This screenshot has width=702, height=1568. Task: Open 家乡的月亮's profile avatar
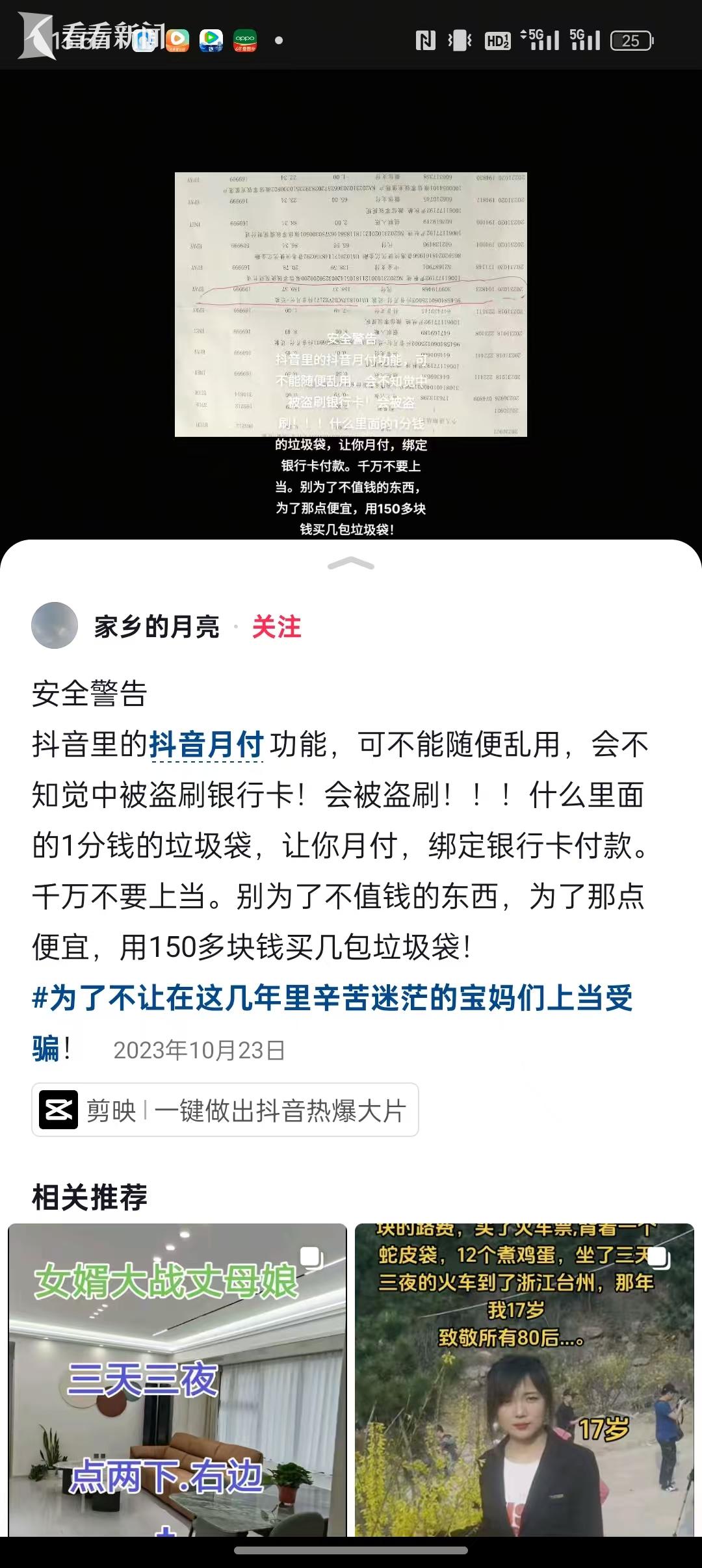click(55, 625)
